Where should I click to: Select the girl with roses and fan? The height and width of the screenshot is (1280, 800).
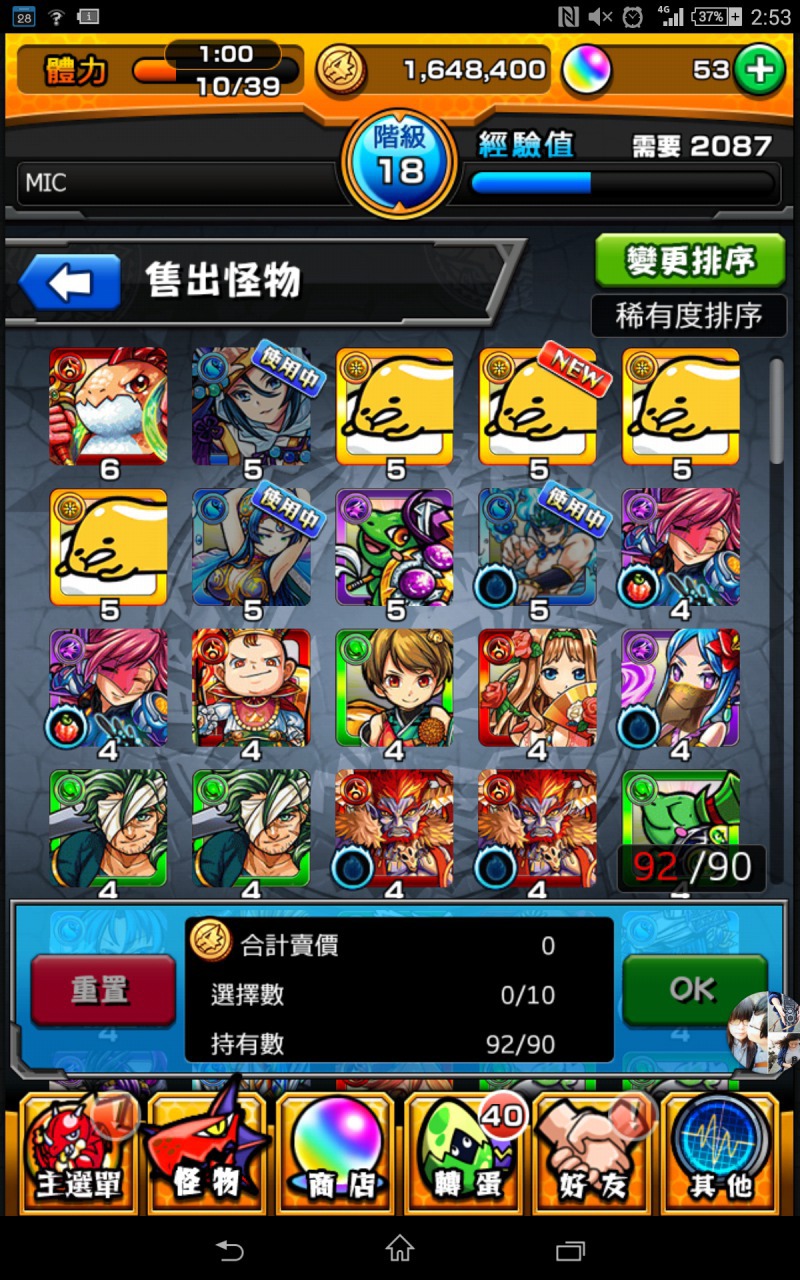(538, 688)
